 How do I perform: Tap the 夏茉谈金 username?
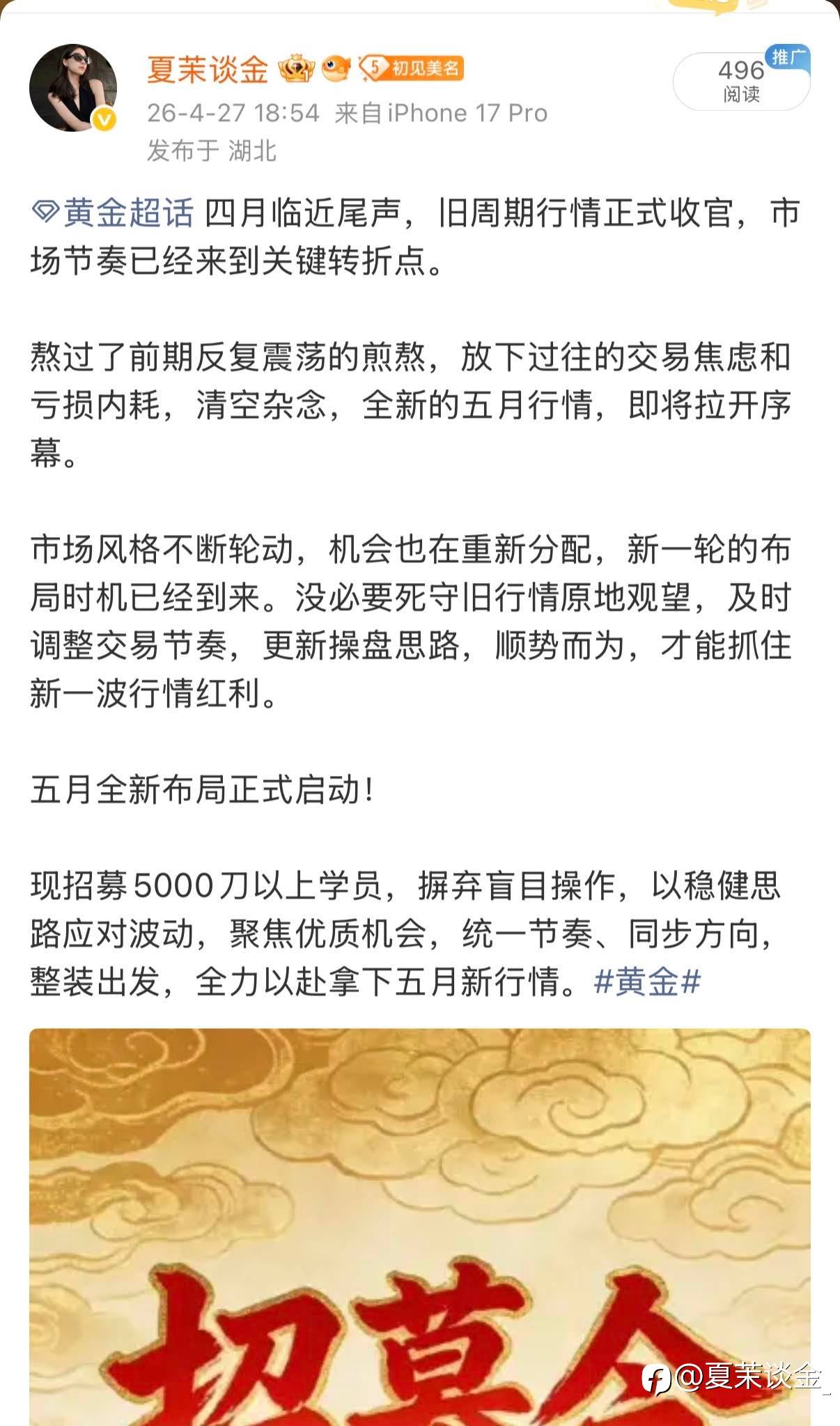(208, 69)
